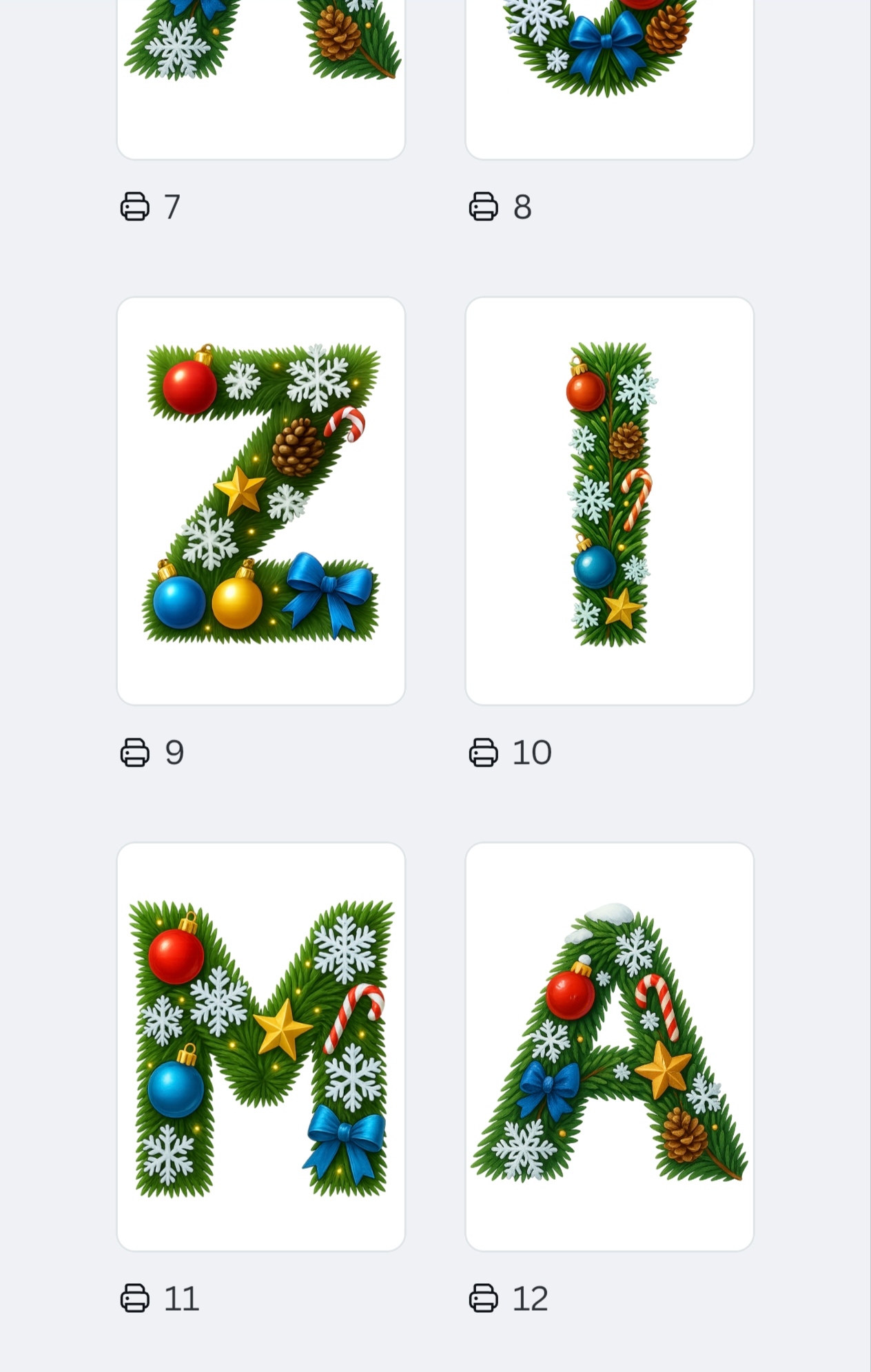Print page 7 using its printer icon
Screen dimensions: 871x1372
(x=134, y=207)
